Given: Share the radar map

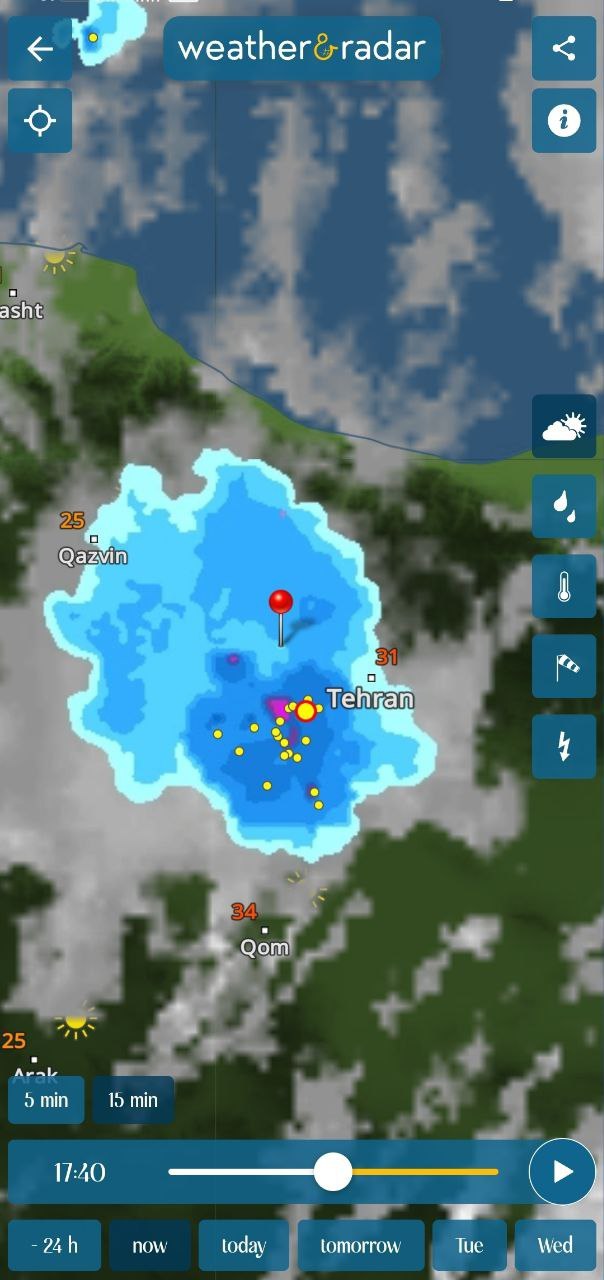Looking at the screenshot, I should (564, 48).
